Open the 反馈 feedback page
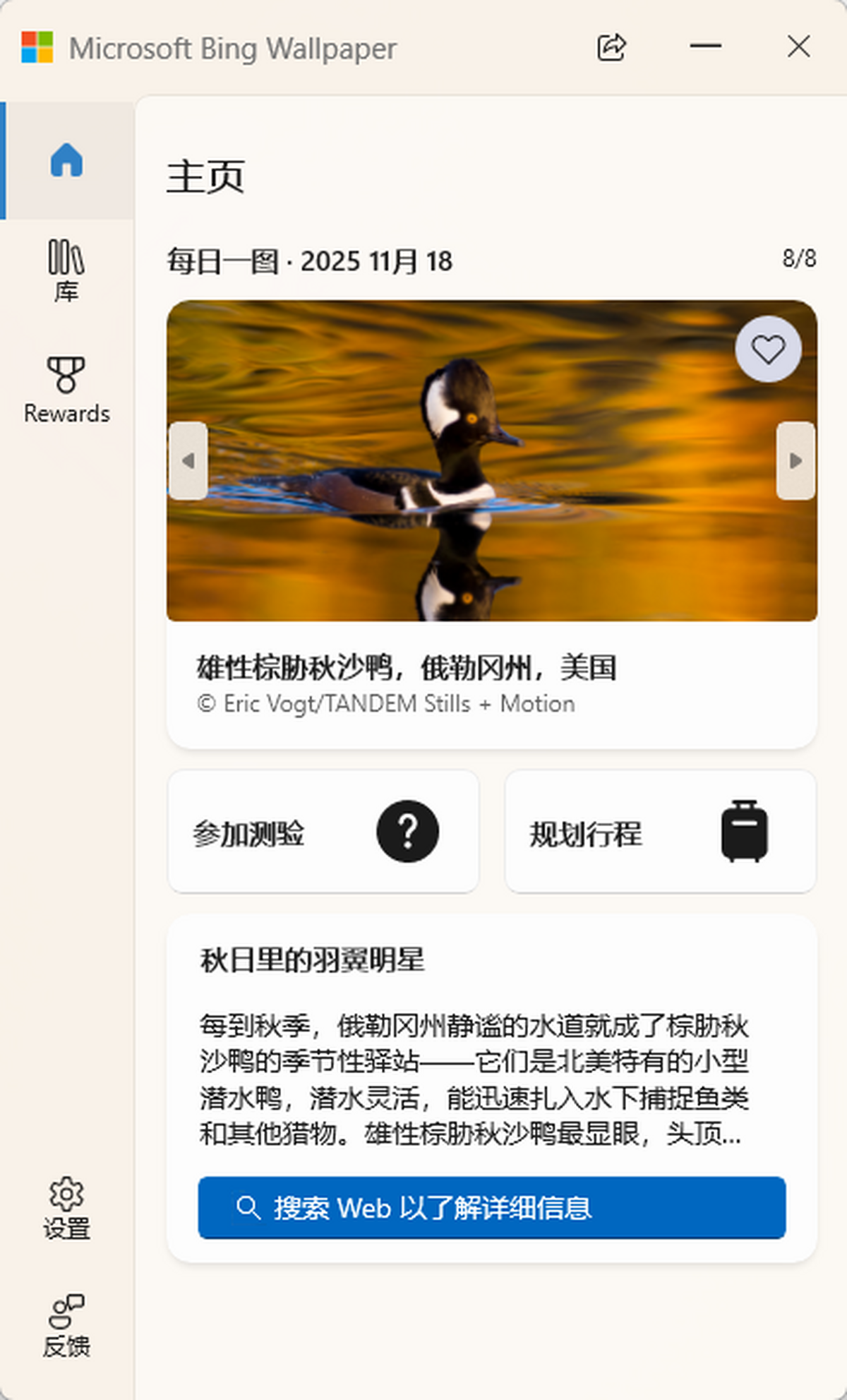Viewport: 847px width, 1400px height. [x=67, y=1325]
